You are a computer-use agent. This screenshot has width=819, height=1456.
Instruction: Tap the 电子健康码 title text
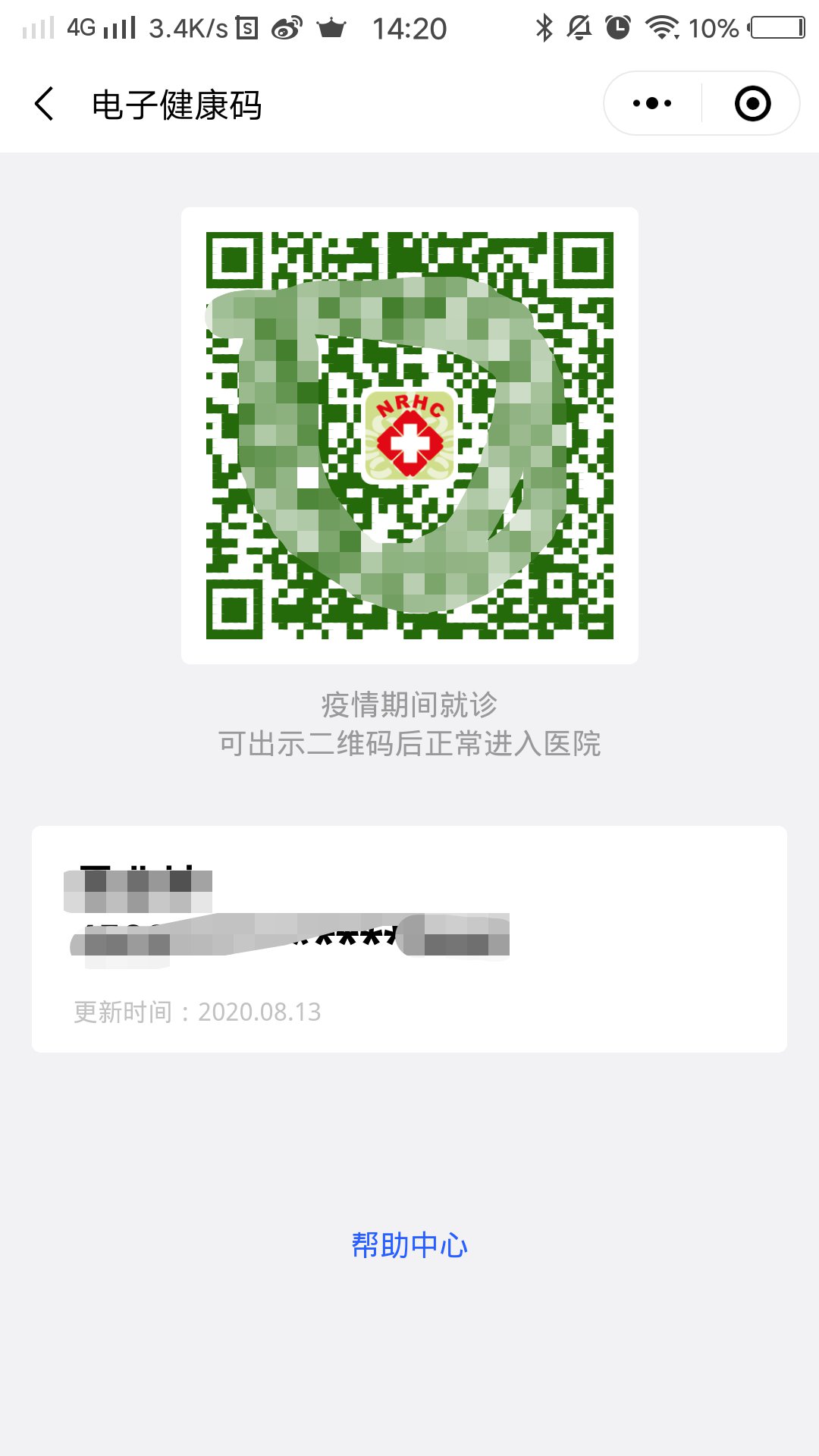pos(175,106)
